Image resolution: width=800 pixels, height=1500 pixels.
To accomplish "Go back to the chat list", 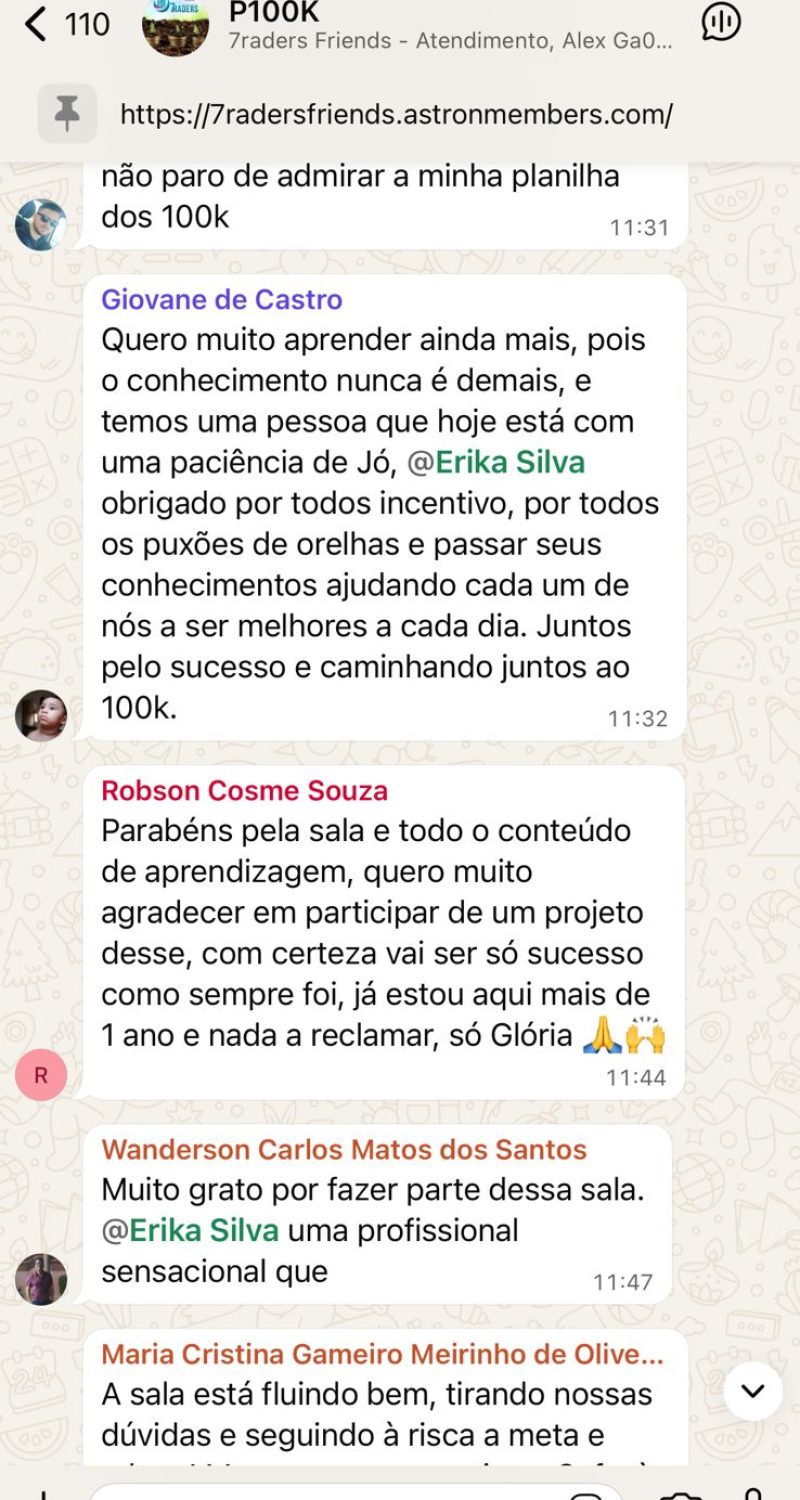I will click(38, 23).
